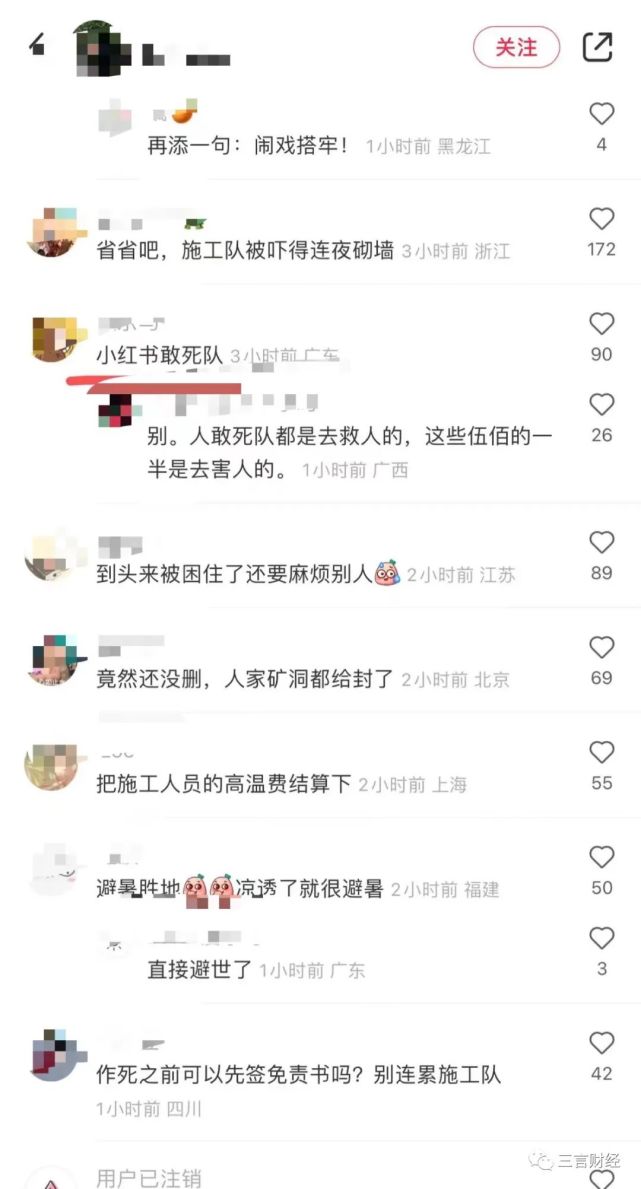Open avatar of the 高温费 commenter
641x1189 pixels.
tap(51, 766)
